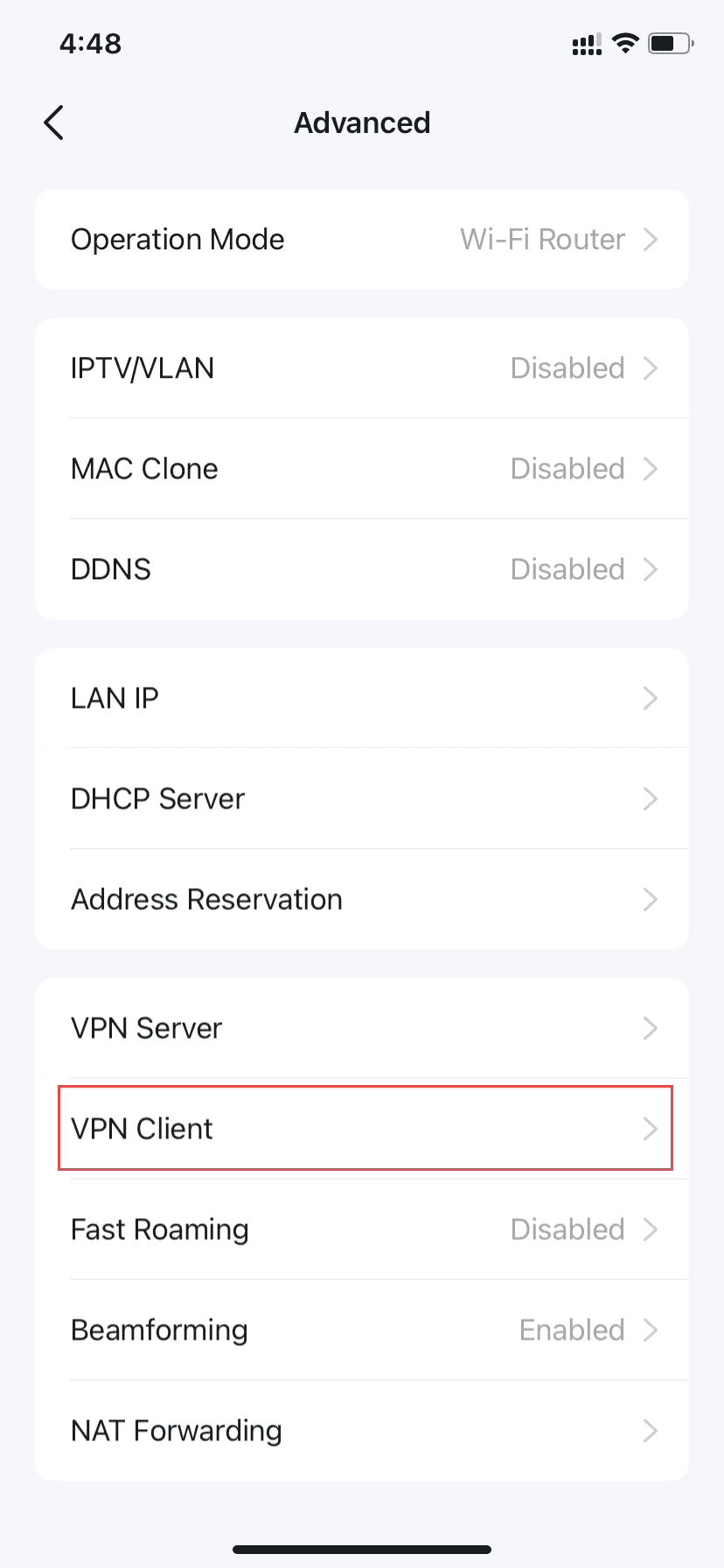Screen dimensions: 724x1568
Task: Open VPN Server settings
Action: click(x=362, y=1027)
